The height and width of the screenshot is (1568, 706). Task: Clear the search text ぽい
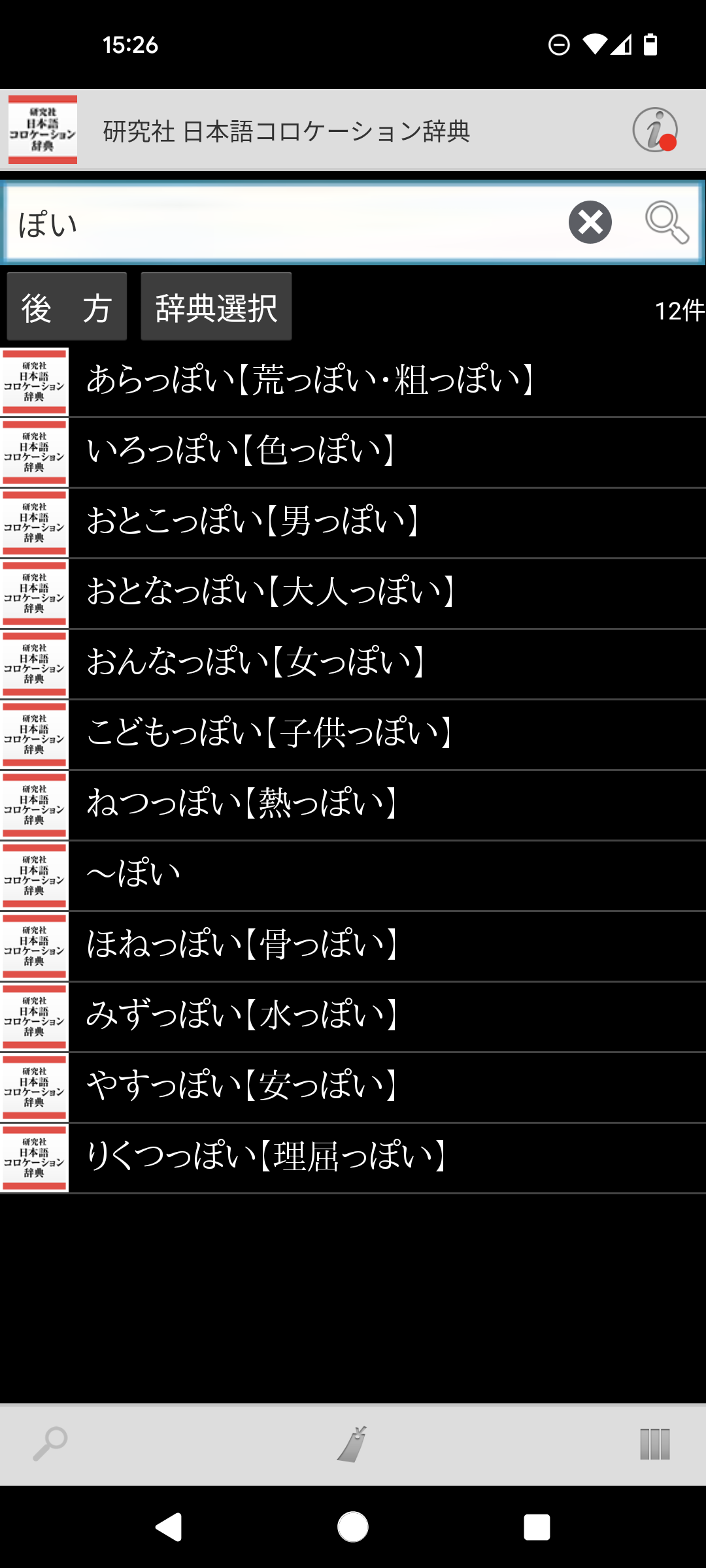coord(590,222)
